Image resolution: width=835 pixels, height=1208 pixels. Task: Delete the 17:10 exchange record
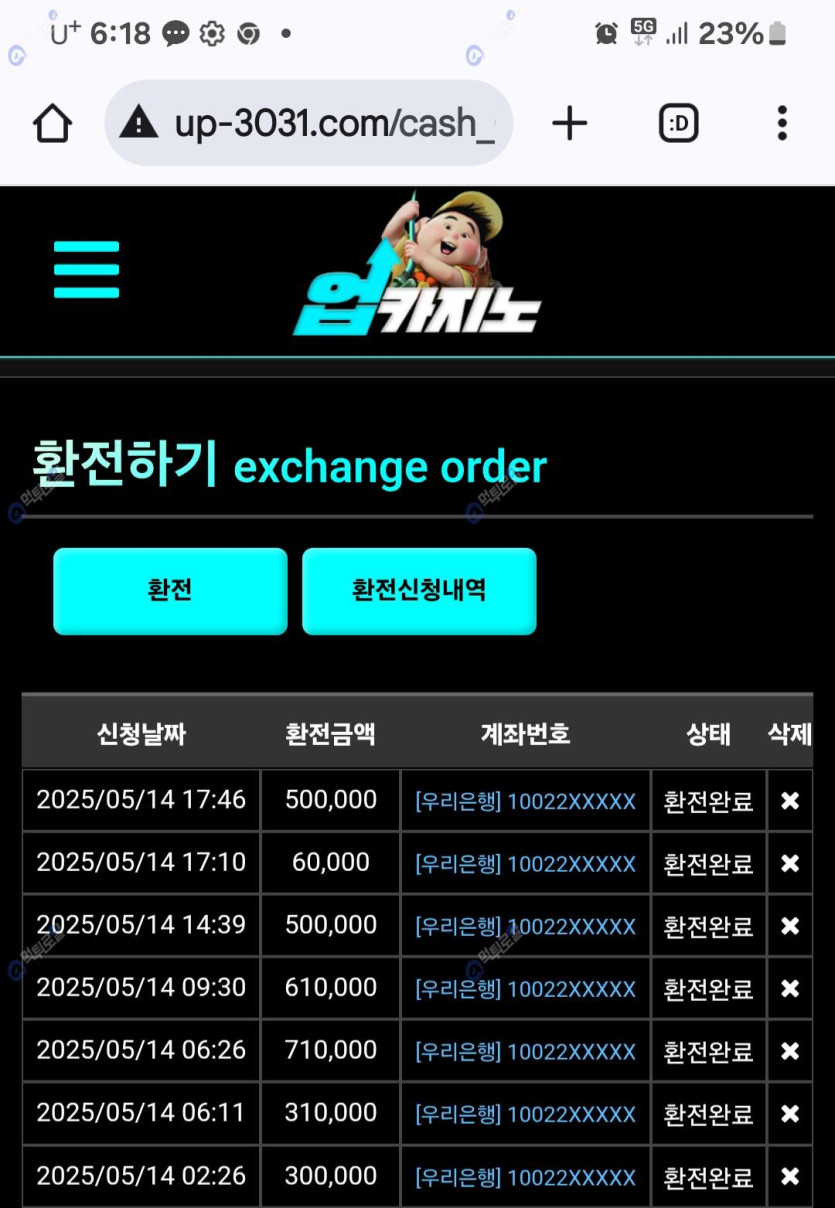point(790,863)
